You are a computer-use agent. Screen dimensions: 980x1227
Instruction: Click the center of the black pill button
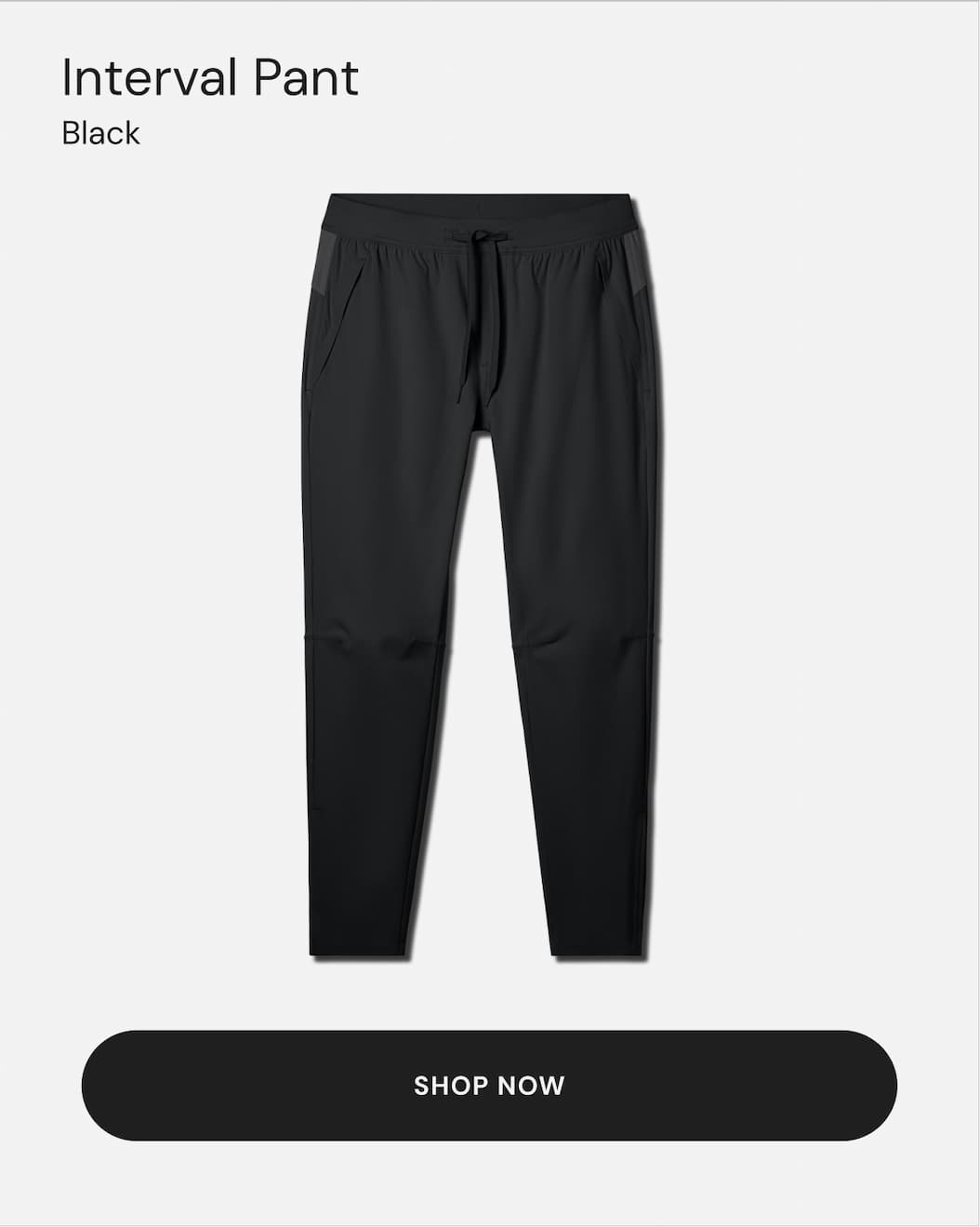tap(489, 1085)
